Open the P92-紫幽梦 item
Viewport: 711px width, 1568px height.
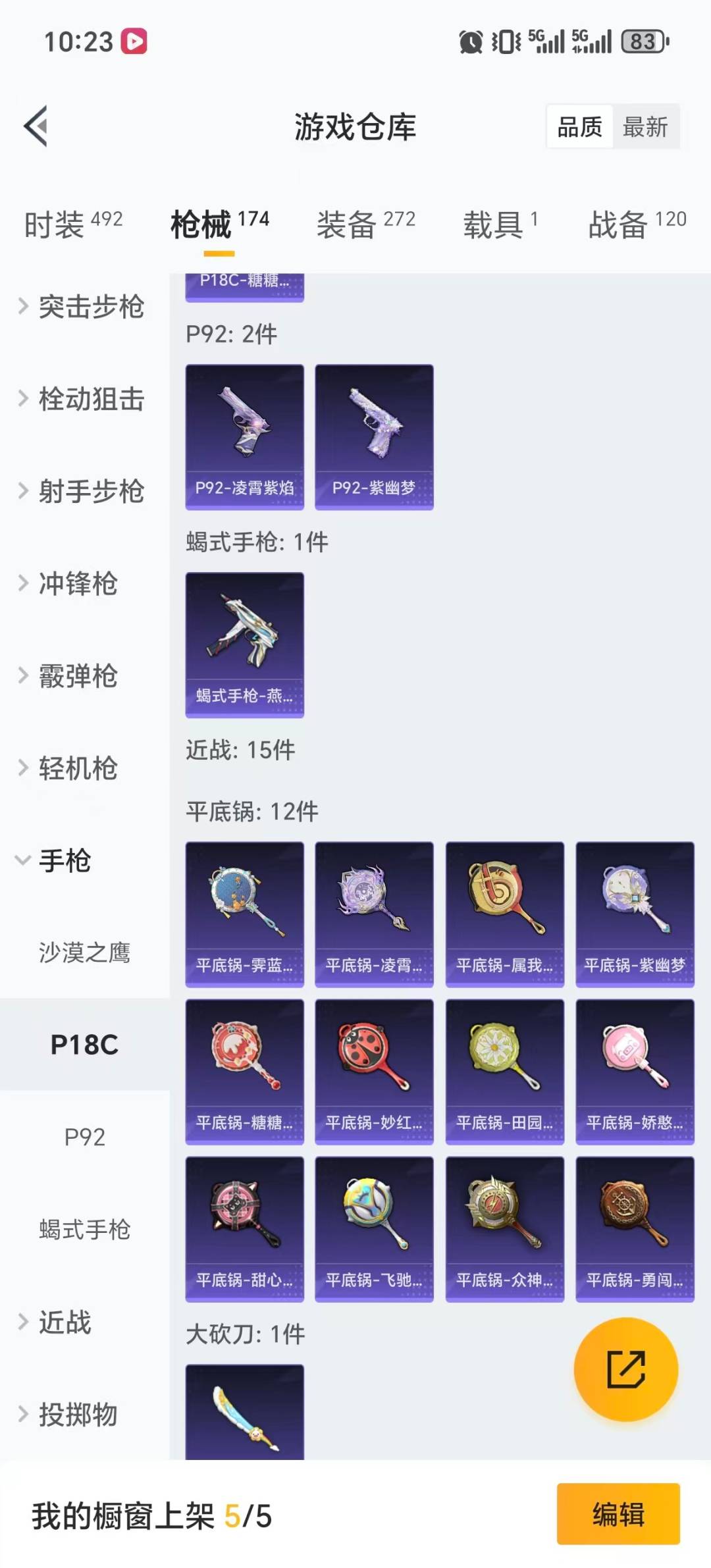tap(374, 436)
